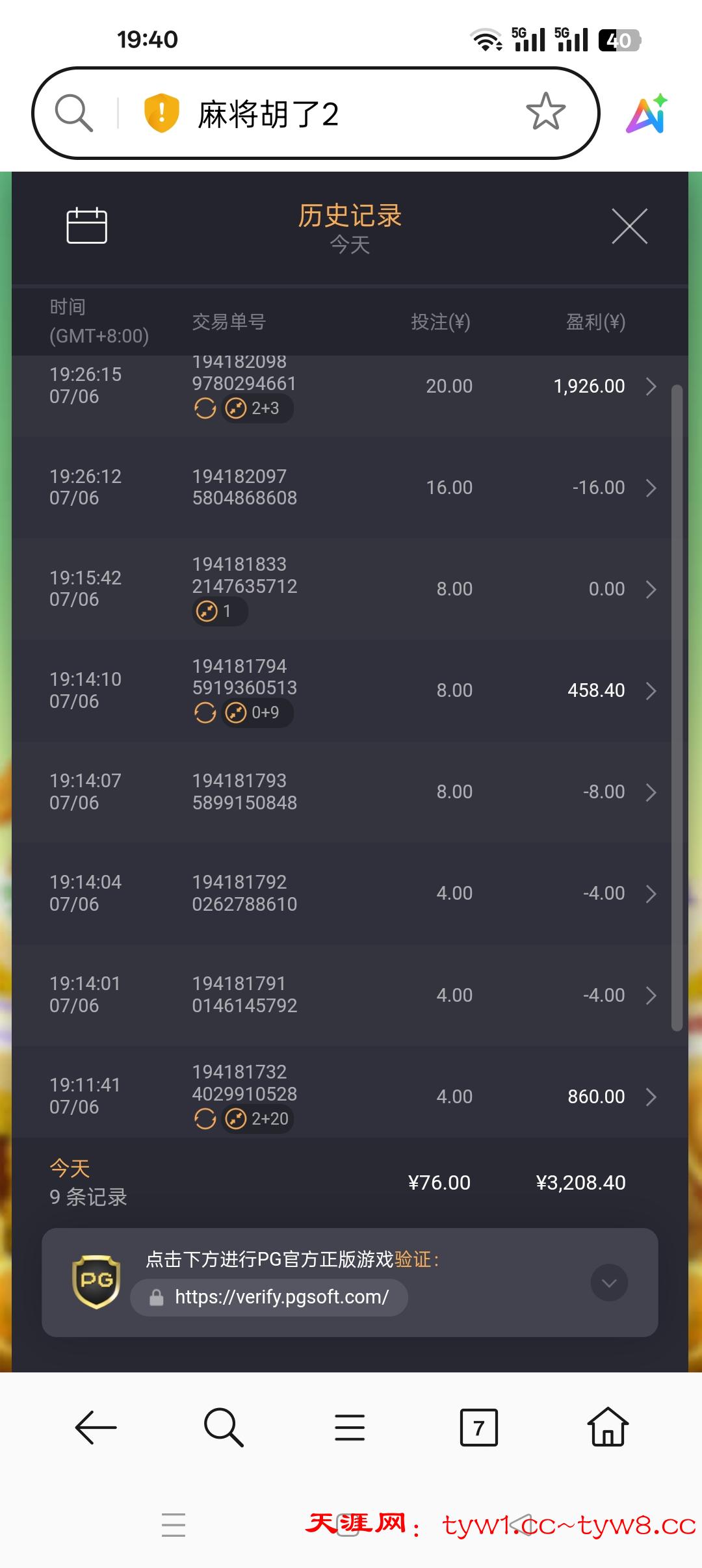Expand the PG verification banner
702x1568 pixels.
609,1283
